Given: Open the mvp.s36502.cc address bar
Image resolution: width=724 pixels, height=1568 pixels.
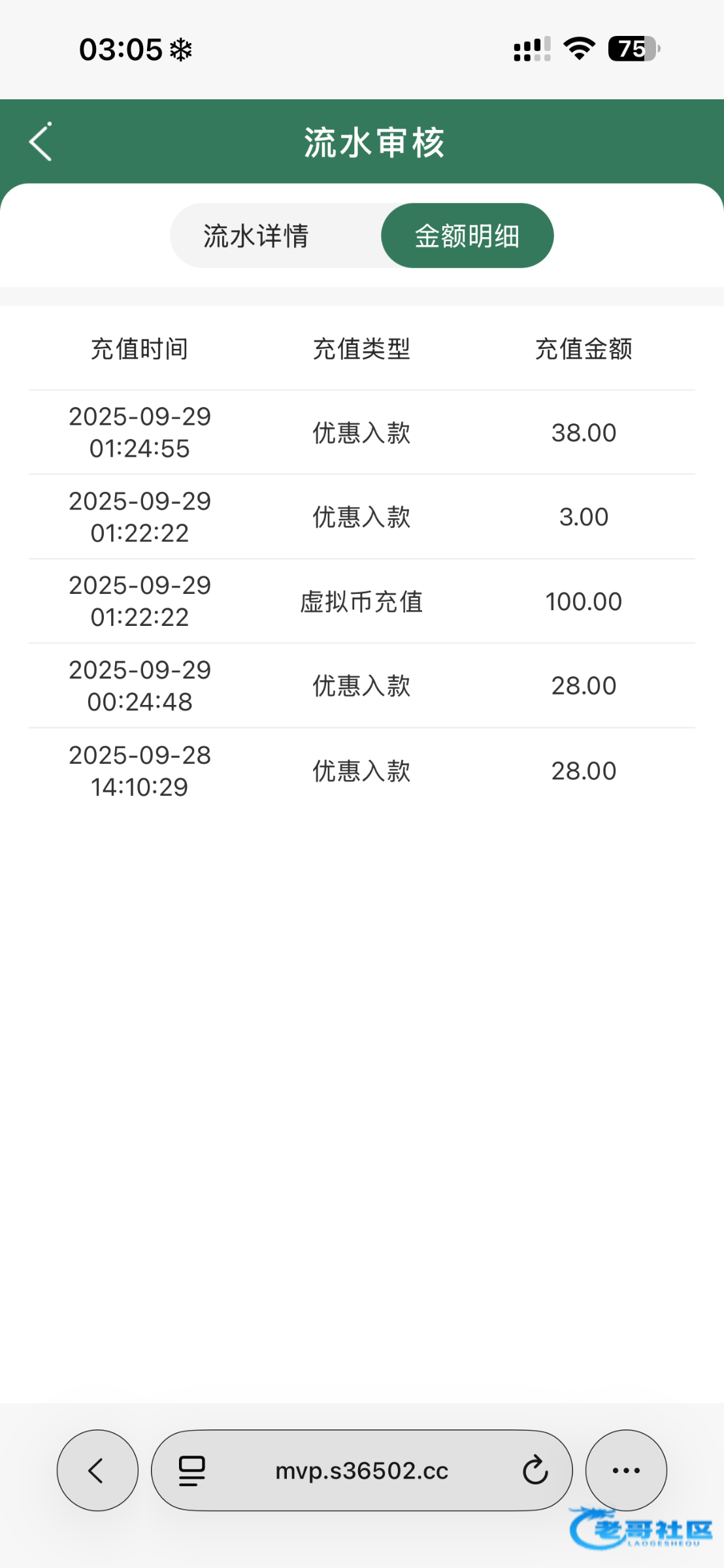Looking at the screenshot, I should coord(361,1471).
